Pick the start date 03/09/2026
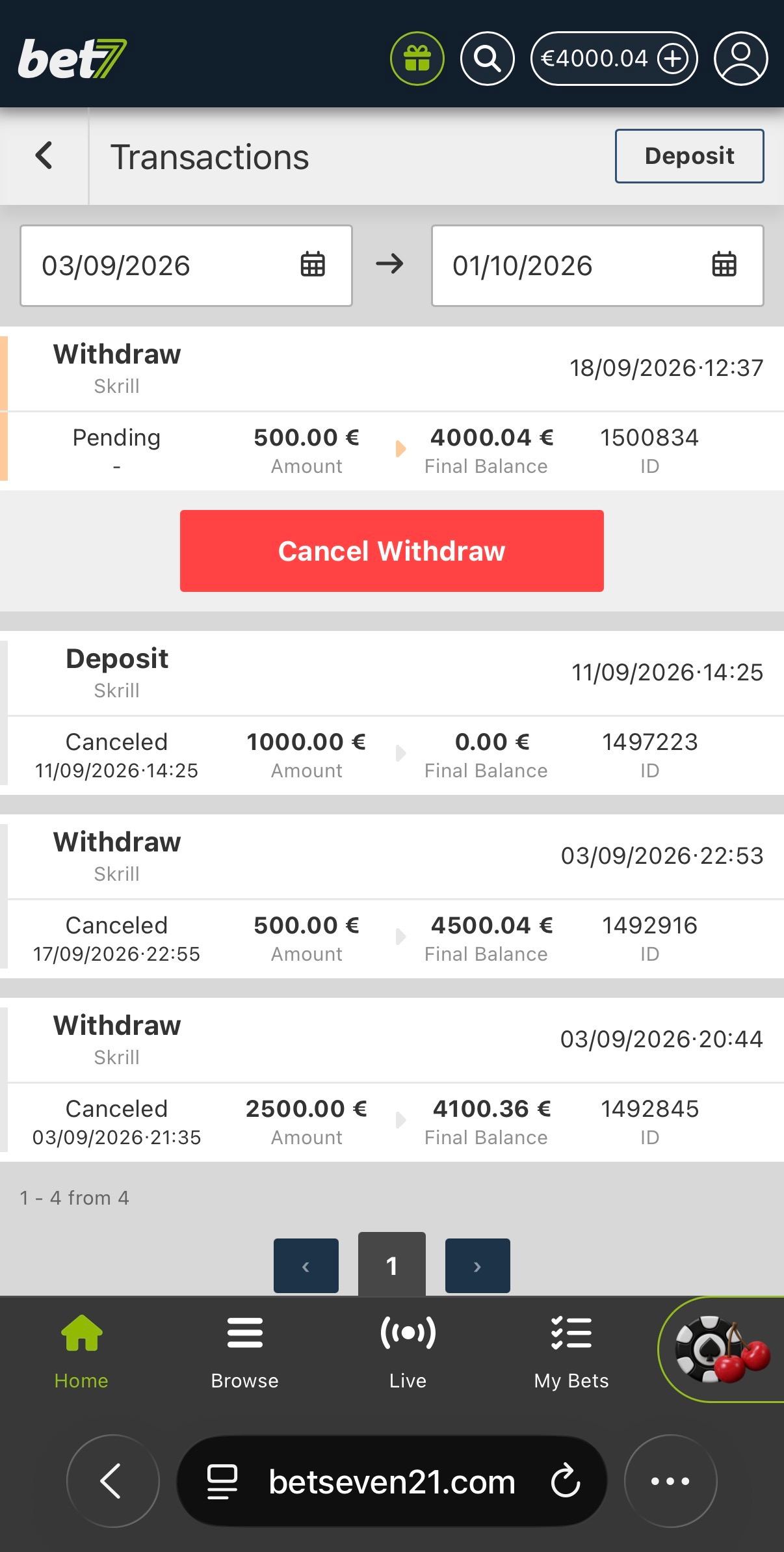The image size is (784, 1552). 186,265
